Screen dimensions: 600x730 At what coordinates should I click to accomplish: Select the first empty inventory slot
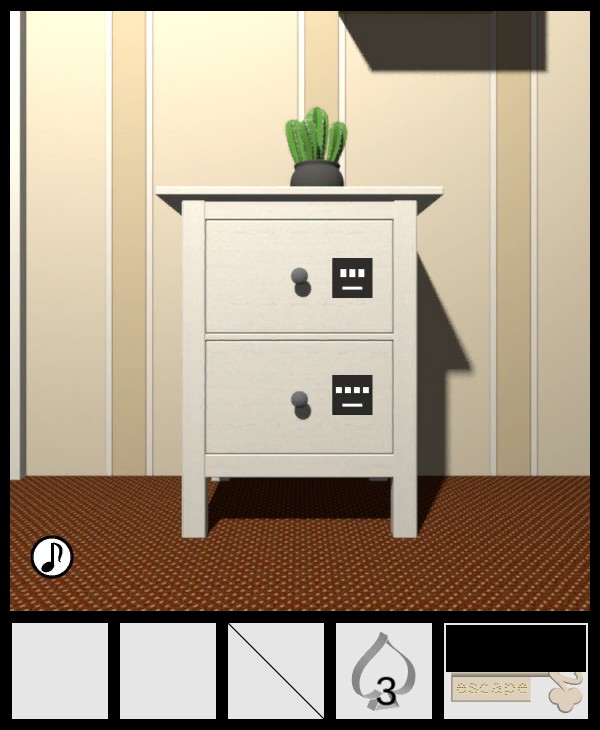point(60,671)
